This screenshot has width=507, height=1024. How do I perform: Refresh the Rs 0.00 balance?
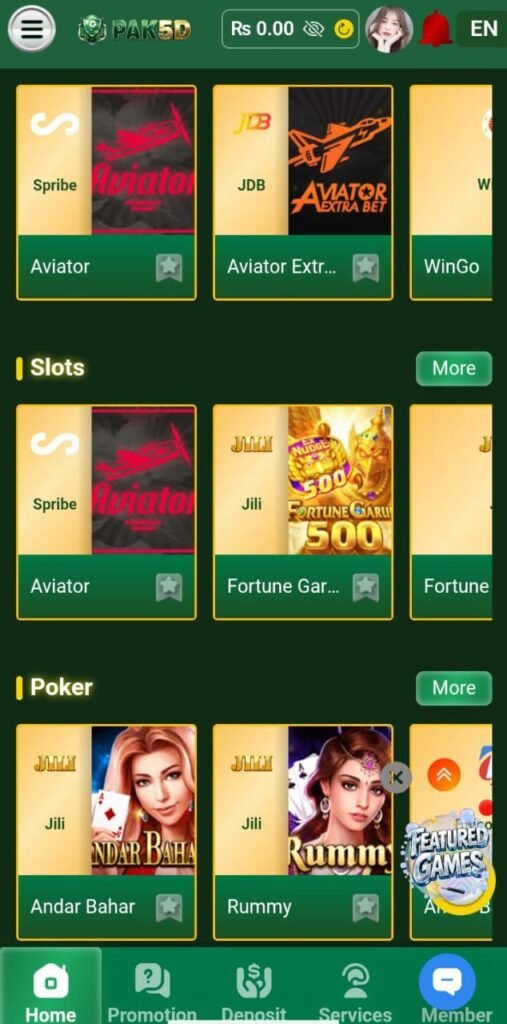pos(343,29)
